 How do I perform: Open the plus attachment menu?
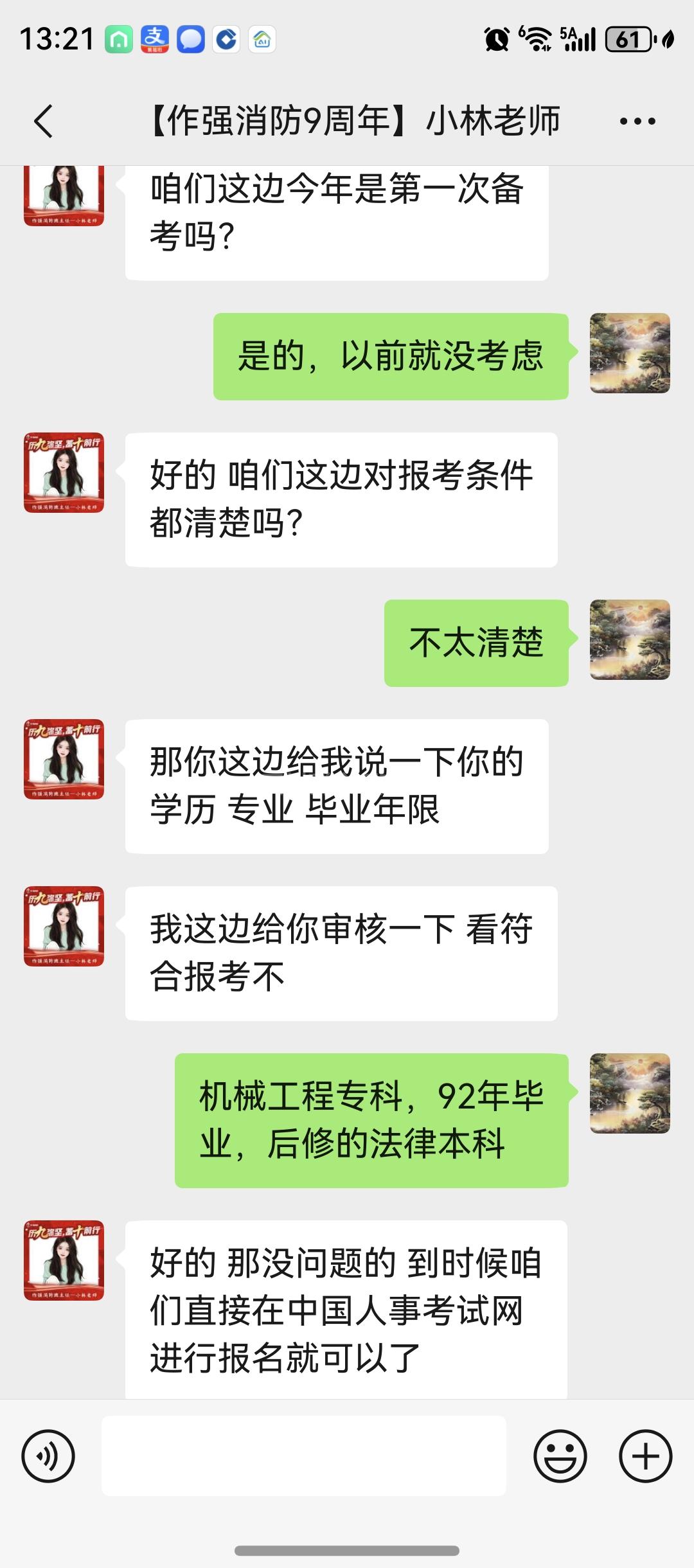[645, 1456]
